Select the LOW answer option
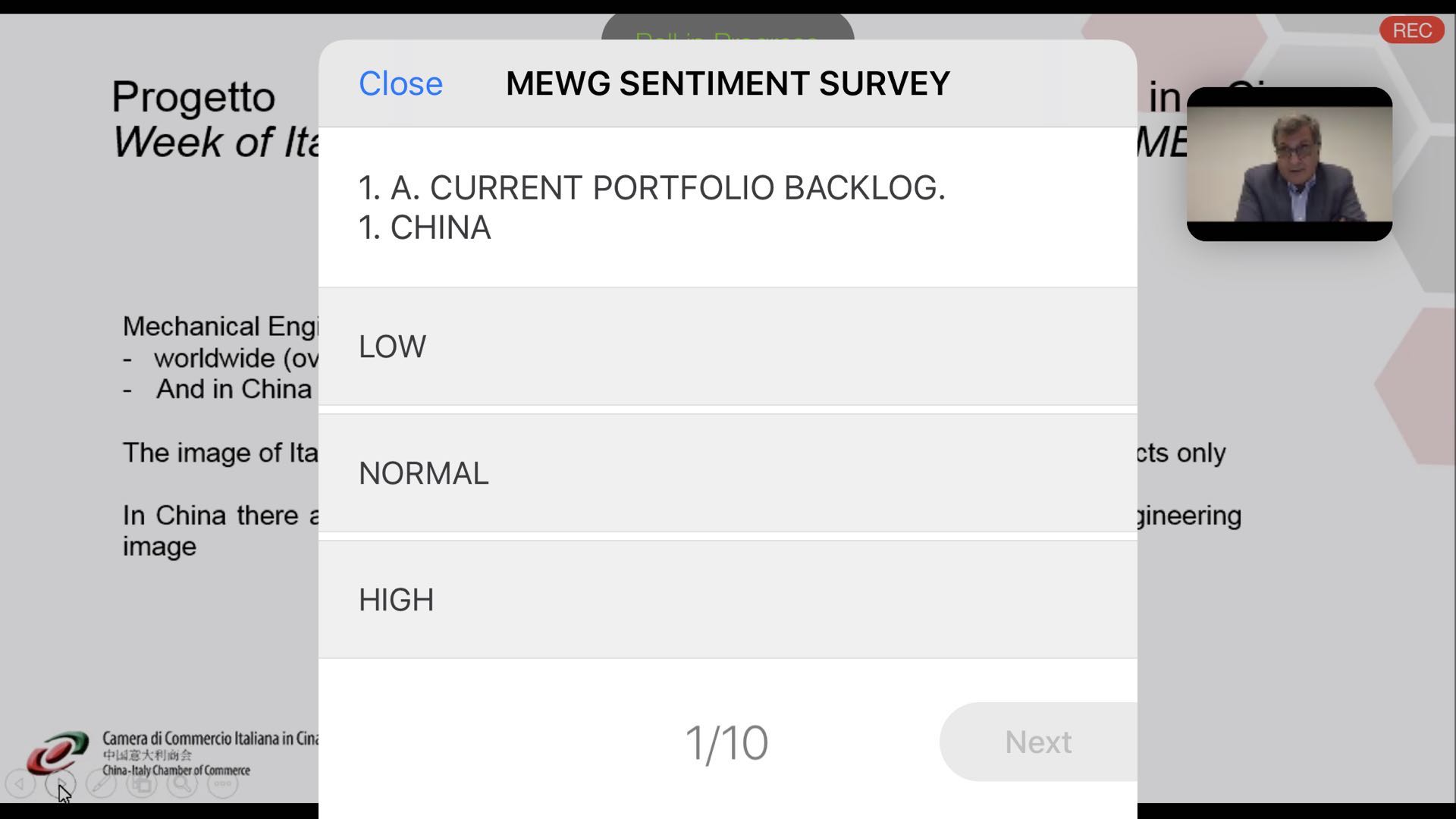 pyautogui.click(x=726, y=347)
